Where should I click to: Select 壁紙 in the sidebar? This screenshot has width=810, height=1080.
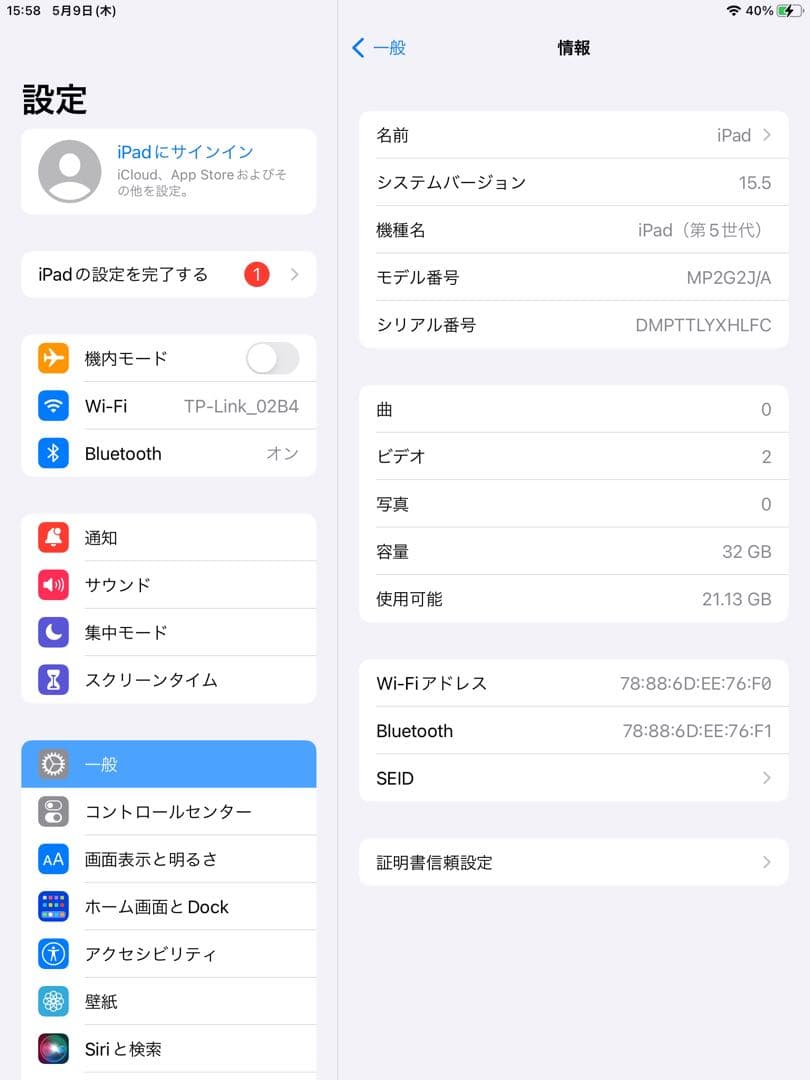52,1000
